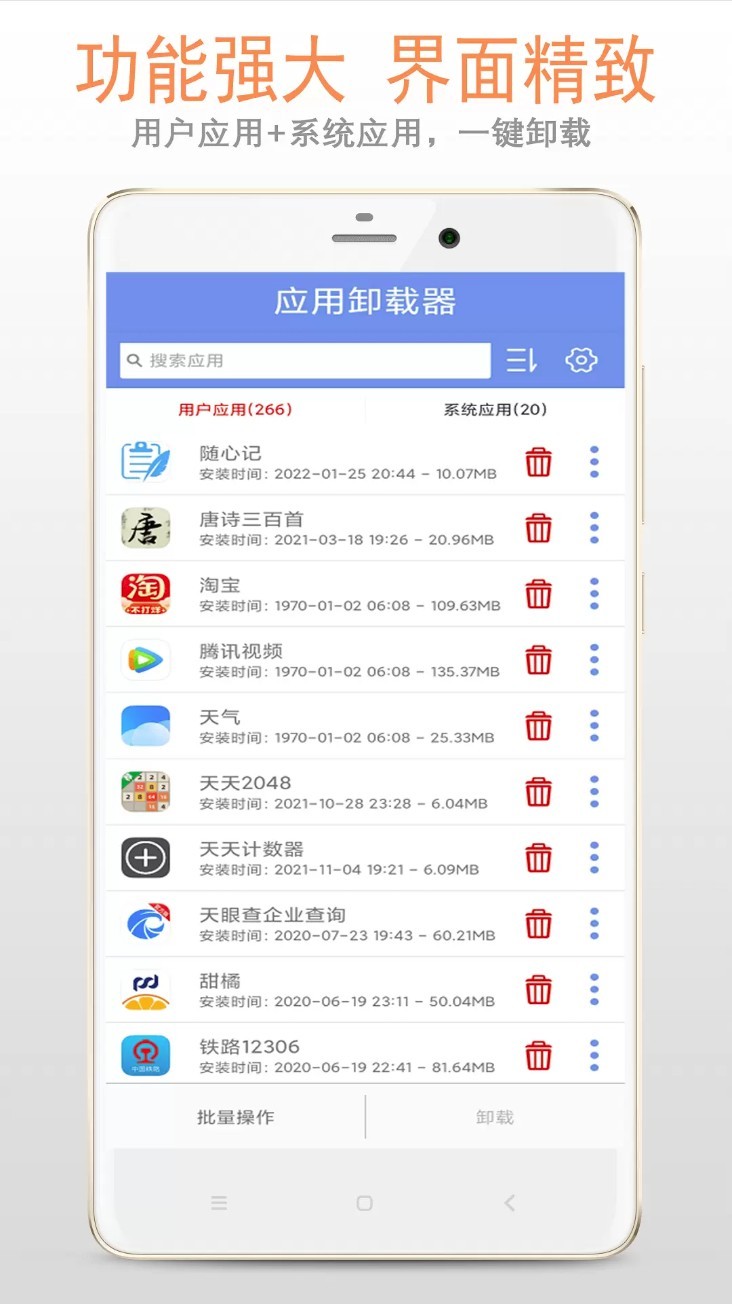This screenshot has width=732, height=1304.
Task: Tap the delete trash icon for 淘宝
Action: tap(537, 594)
